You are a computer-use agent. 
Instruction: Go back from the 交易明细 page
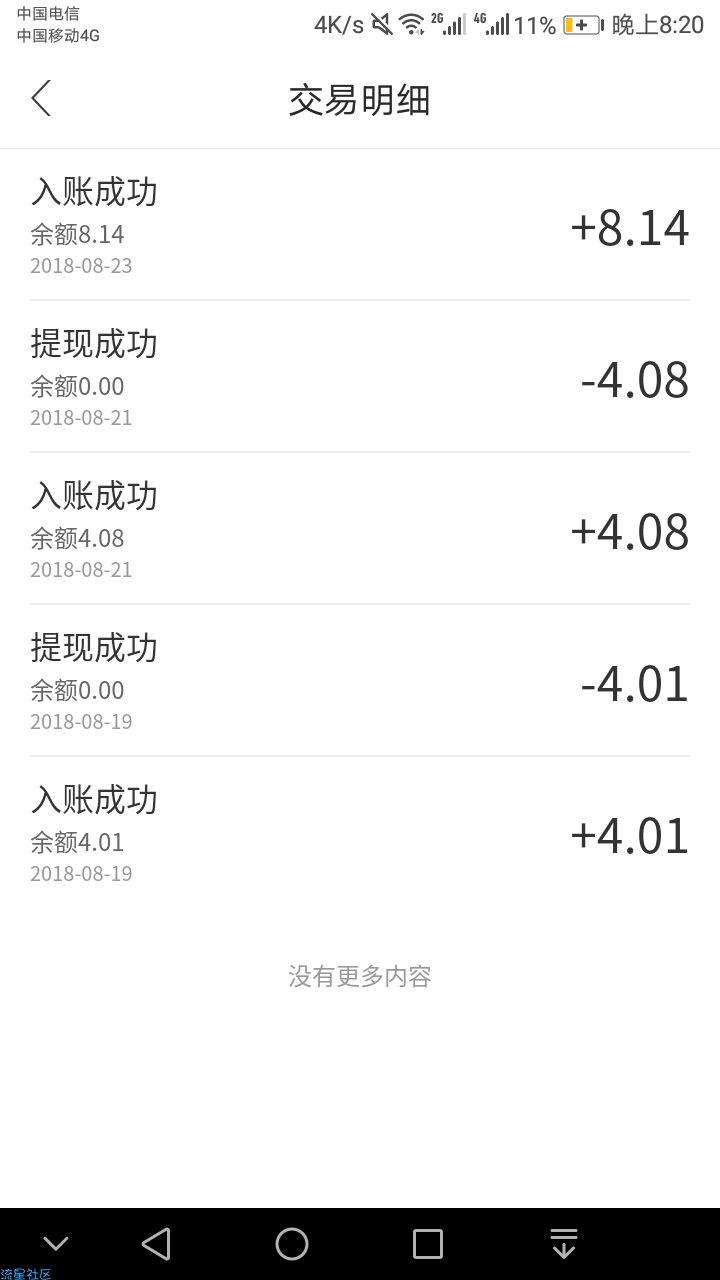tap(41, 98)
